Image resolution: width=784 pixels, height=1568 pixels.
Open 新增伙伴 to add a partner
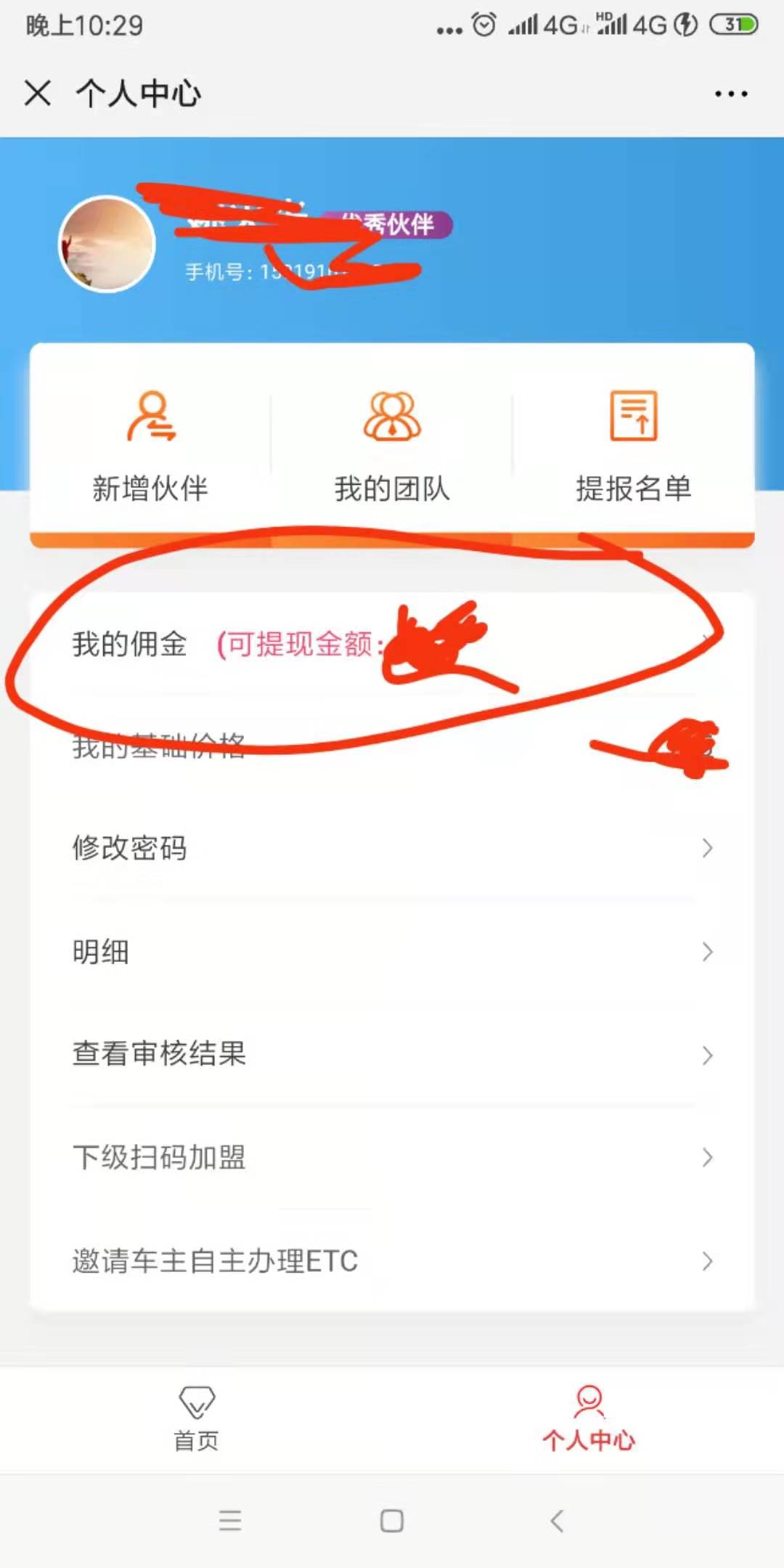click(x=150, y=444)
